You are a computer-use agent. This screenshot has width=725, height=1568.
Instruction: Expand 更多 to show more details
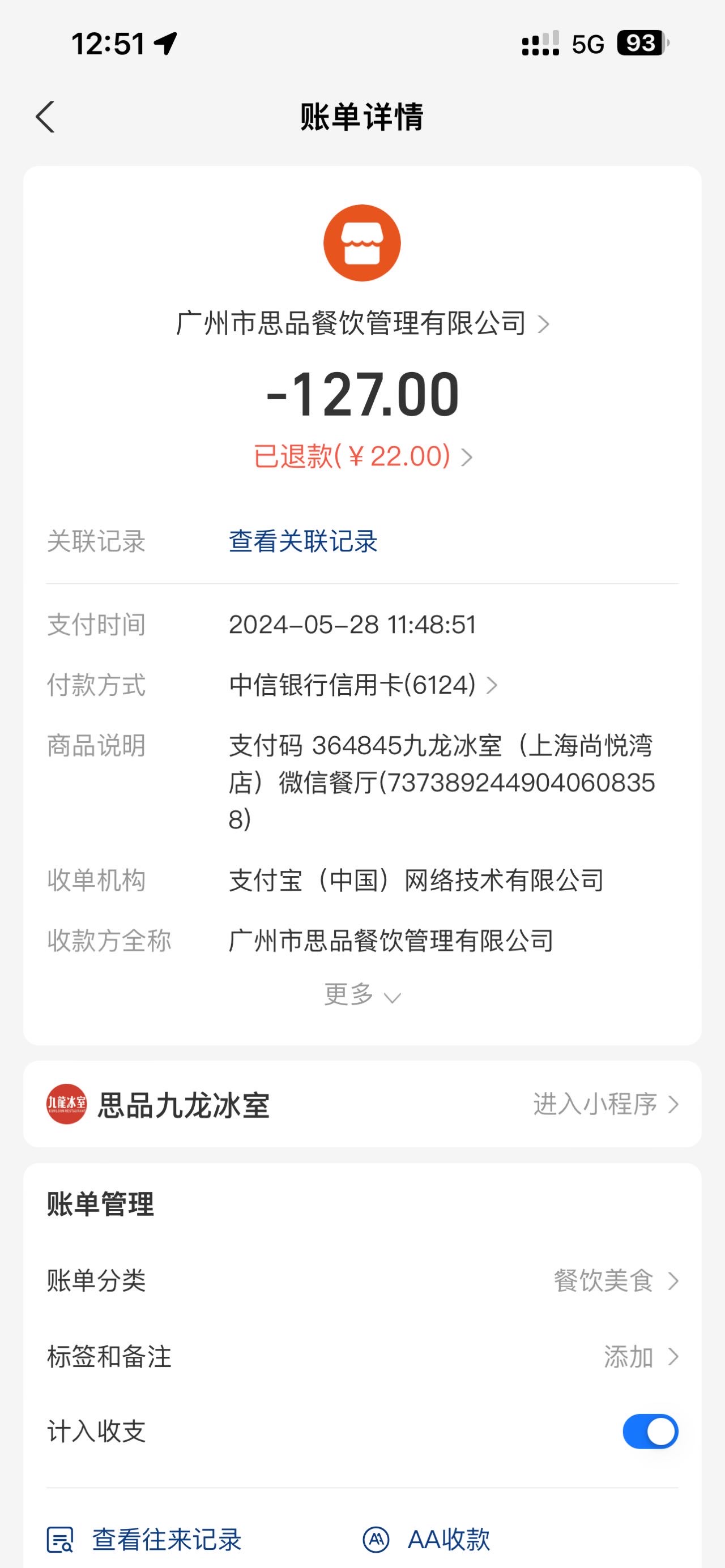[362, 994]
